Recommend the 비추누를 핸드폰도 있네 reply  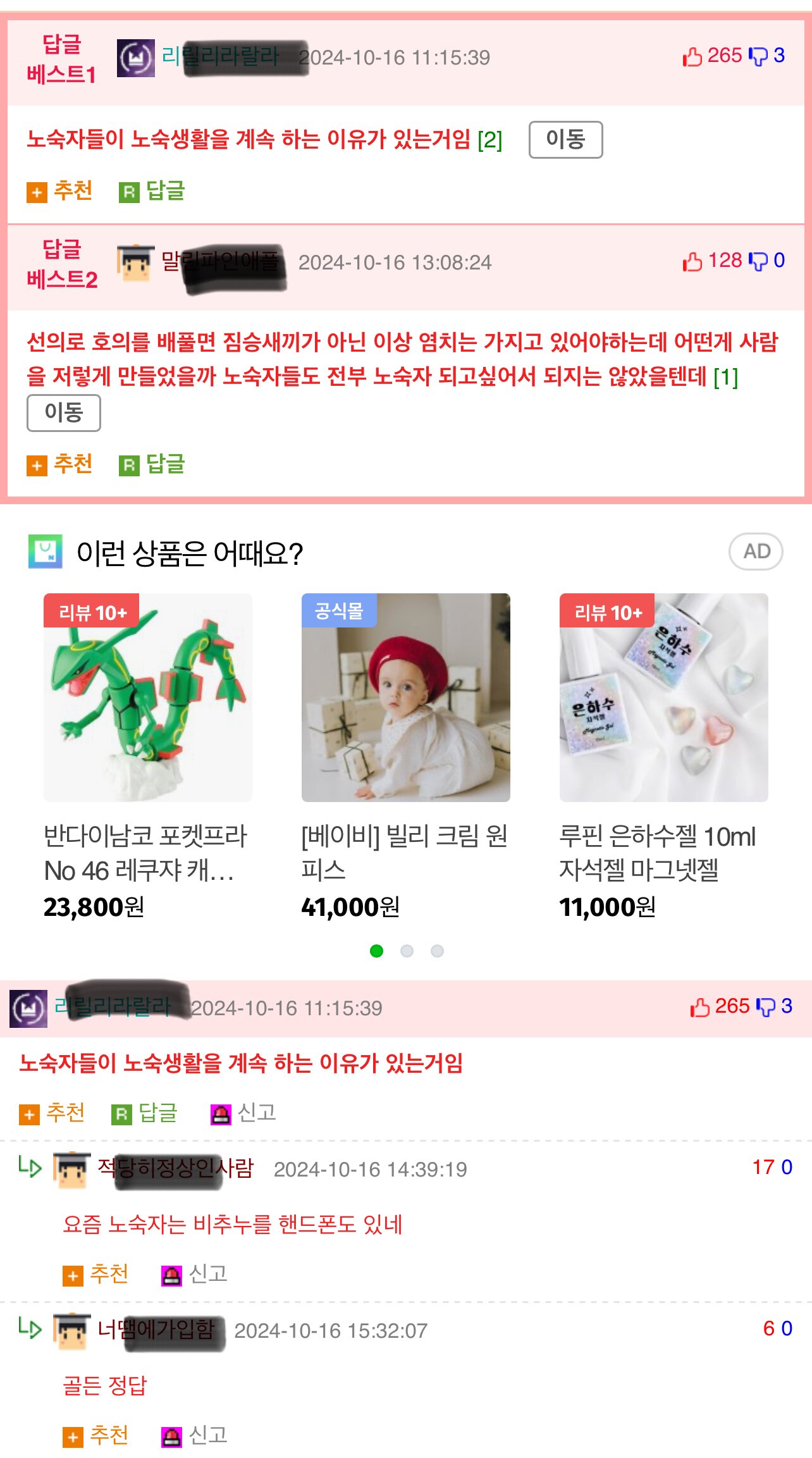[x=96, y=1274]
